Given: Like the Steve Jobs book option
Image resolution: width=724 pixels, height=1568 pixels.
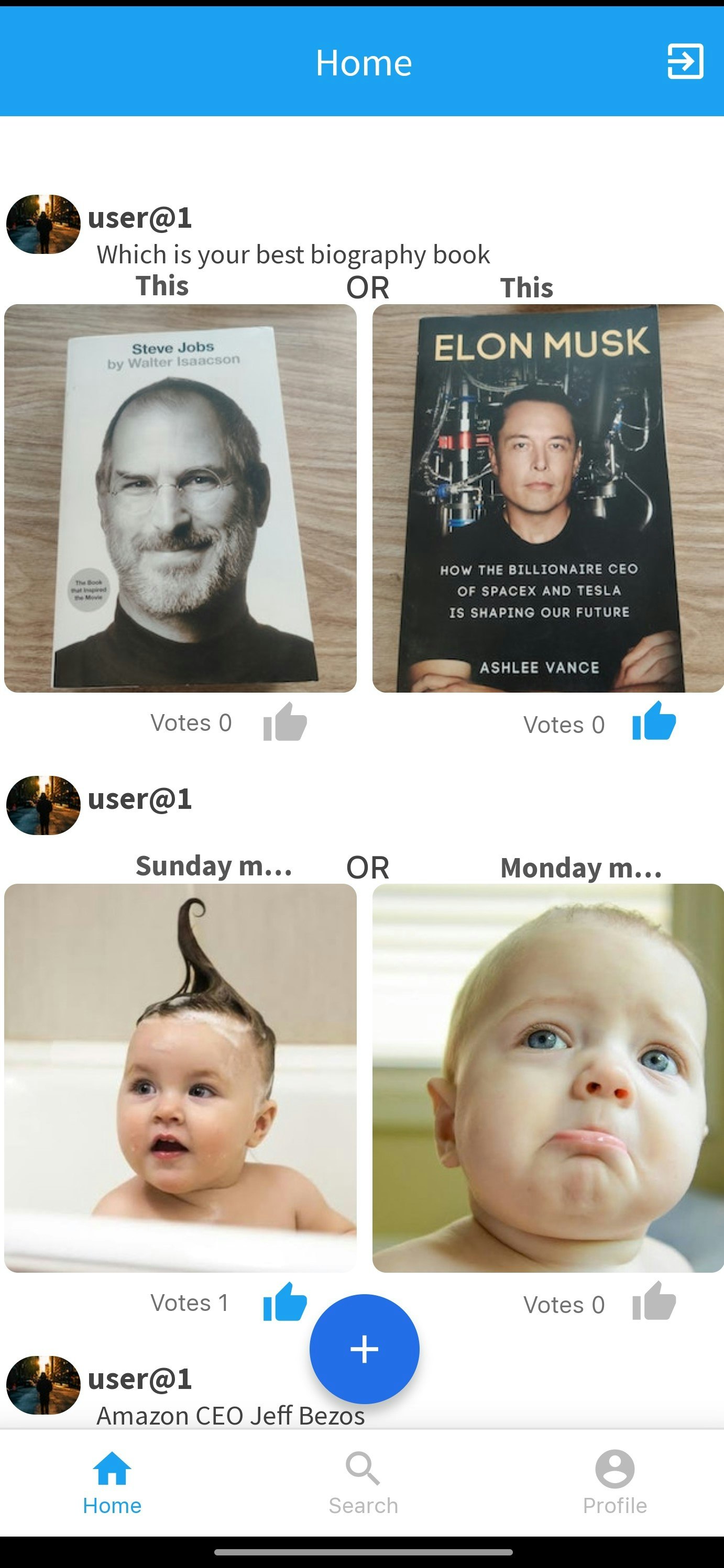Looking at the screenshot, I should tap(285, 722).
